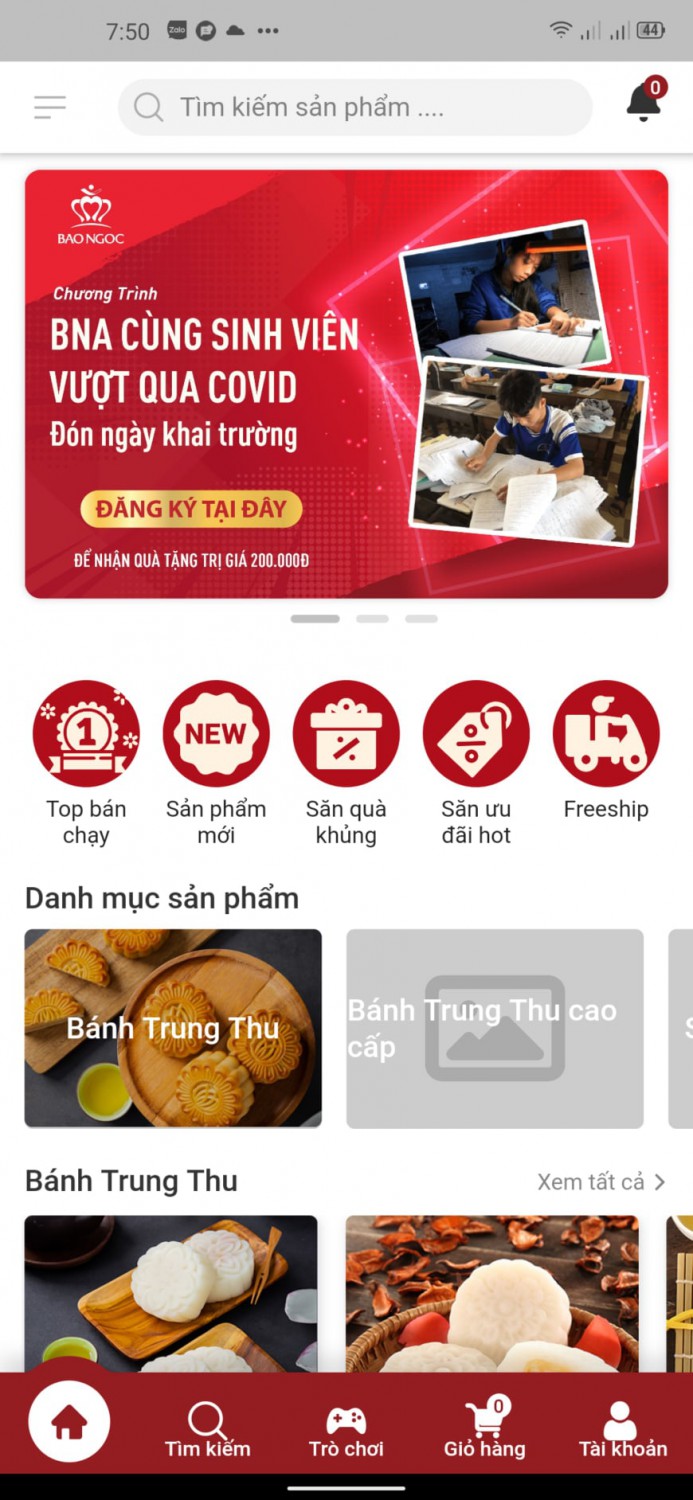Open Săn quà khủng shortcut
The image size is (693, 1500).
346,734
